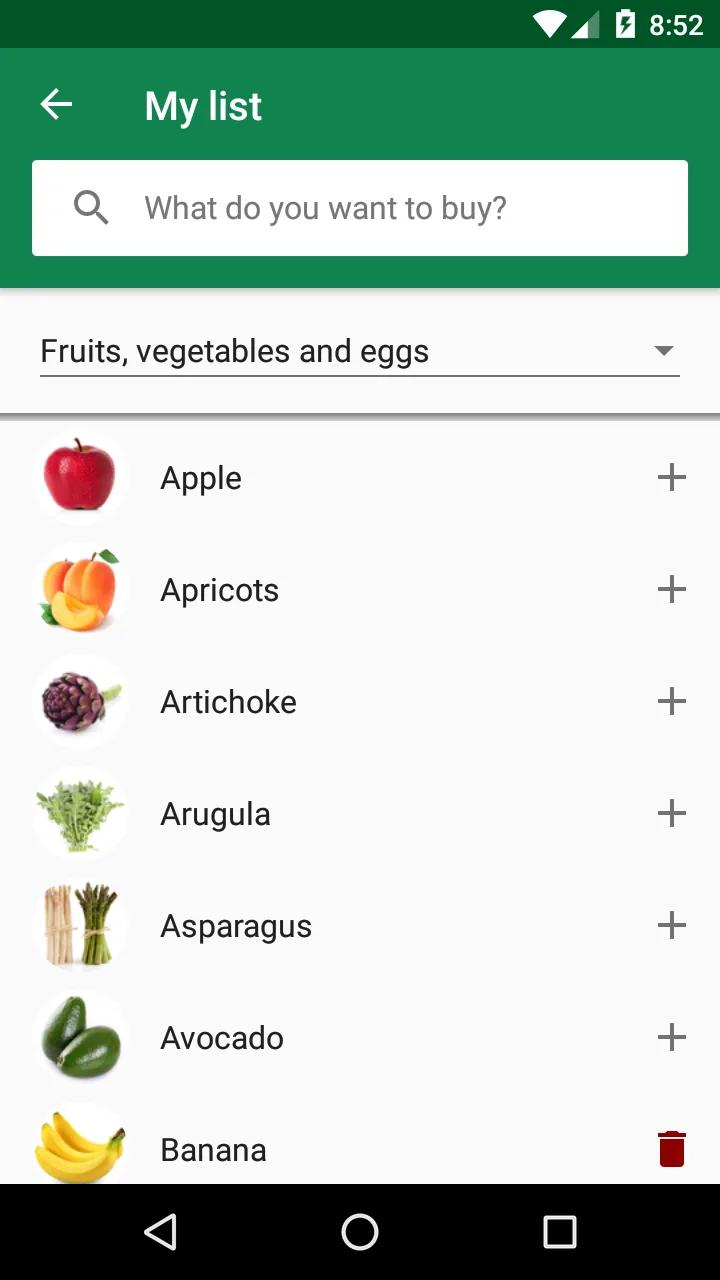Add Artichoke with its plus sign
The height and width of the screenshot is (1280, 720).
click(671, 701)
